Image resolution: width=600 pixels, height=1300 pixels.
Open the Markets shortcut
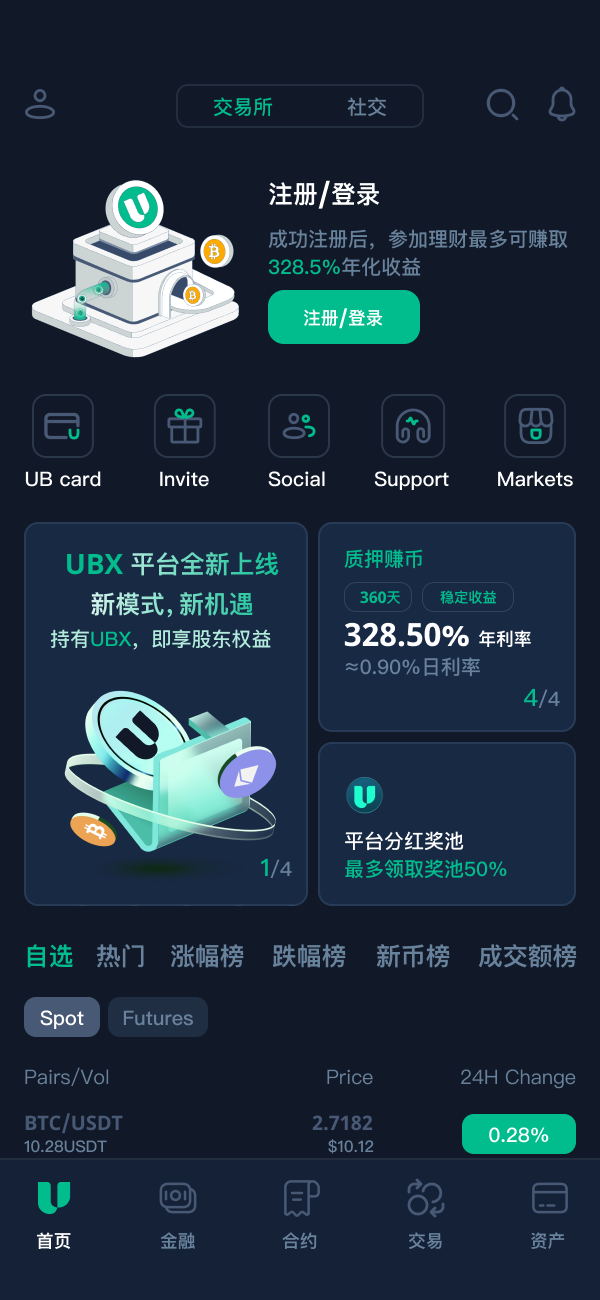pos(535,427)
